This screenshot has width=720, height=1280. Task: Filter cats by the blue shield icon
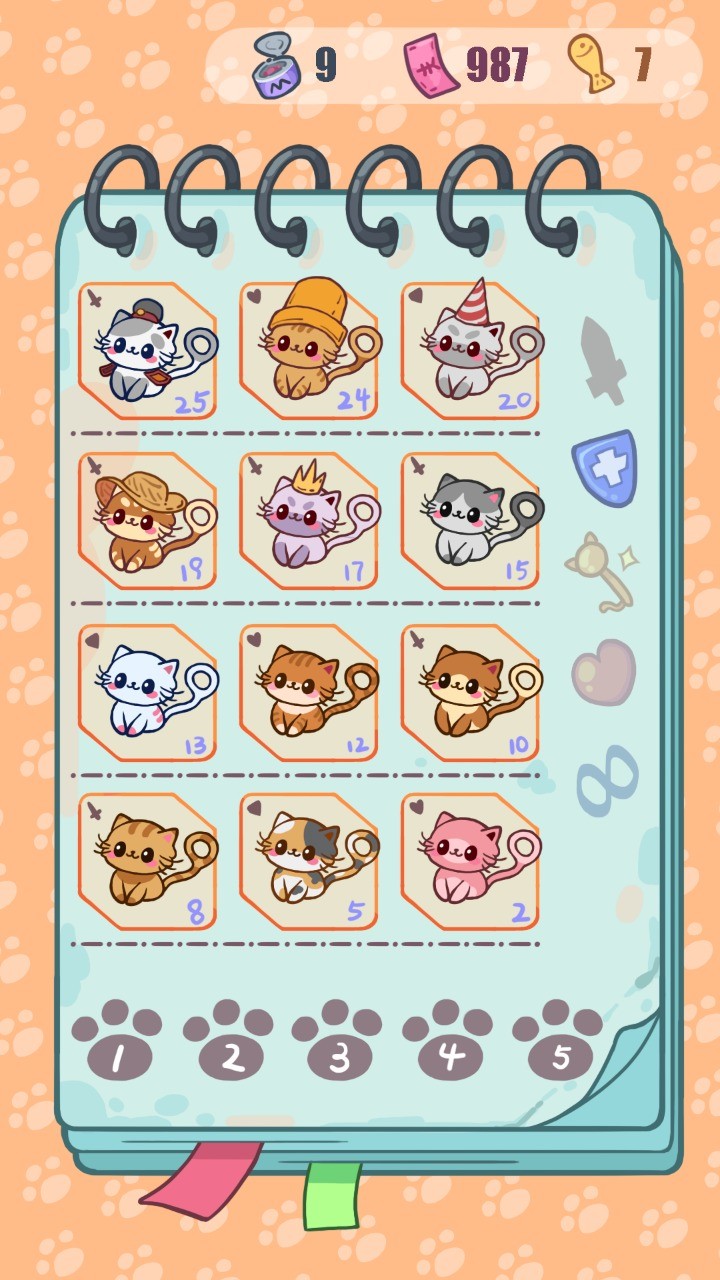click(x=604, y=467)
